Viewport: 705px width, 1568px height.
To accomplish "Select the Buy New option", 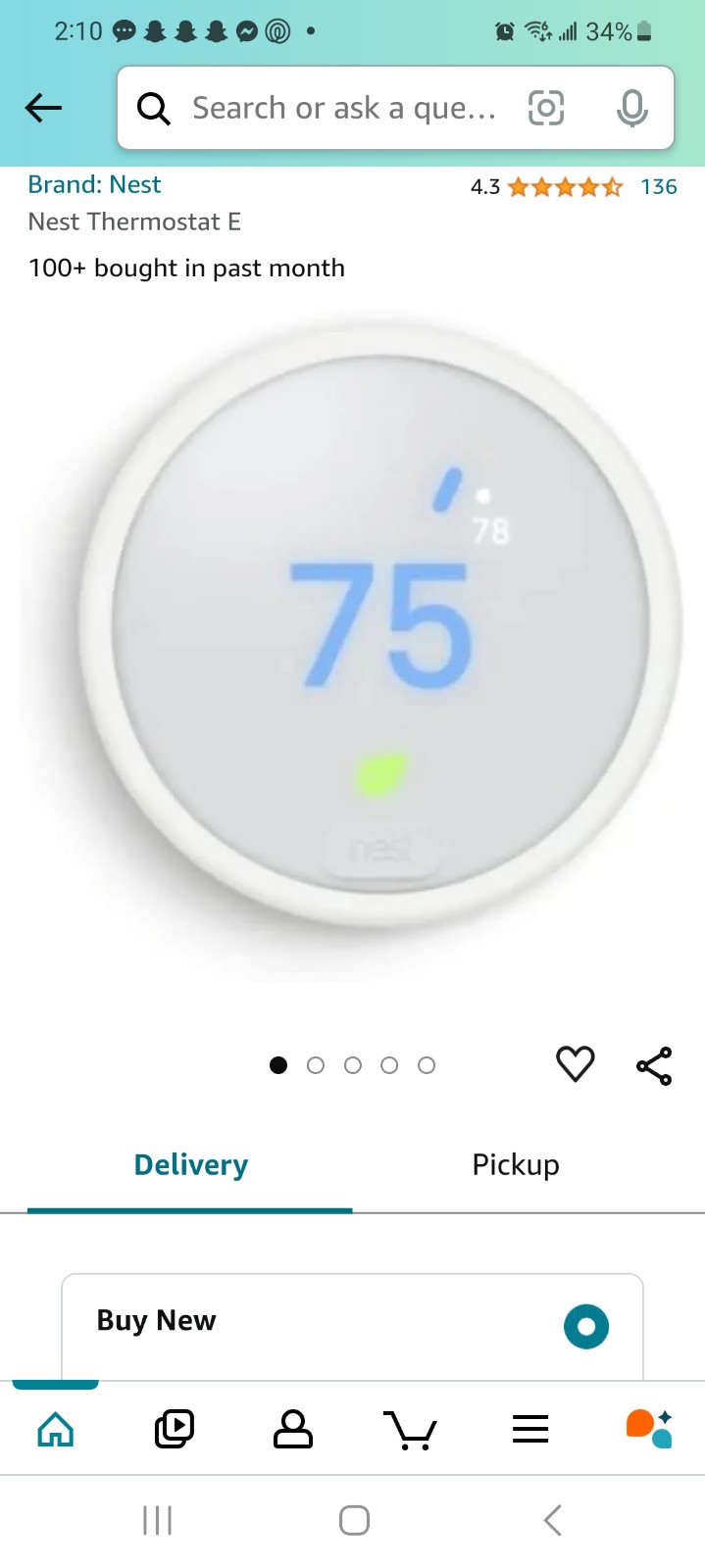I will pos(352,1325).
